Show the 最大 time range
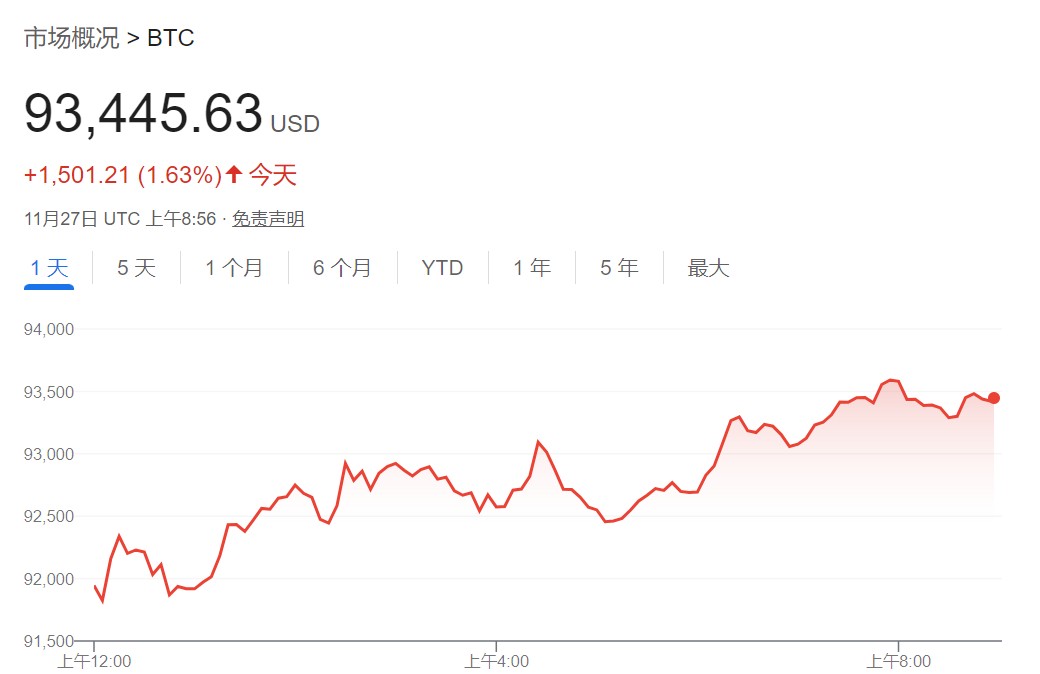 click(x=708, y=268)
